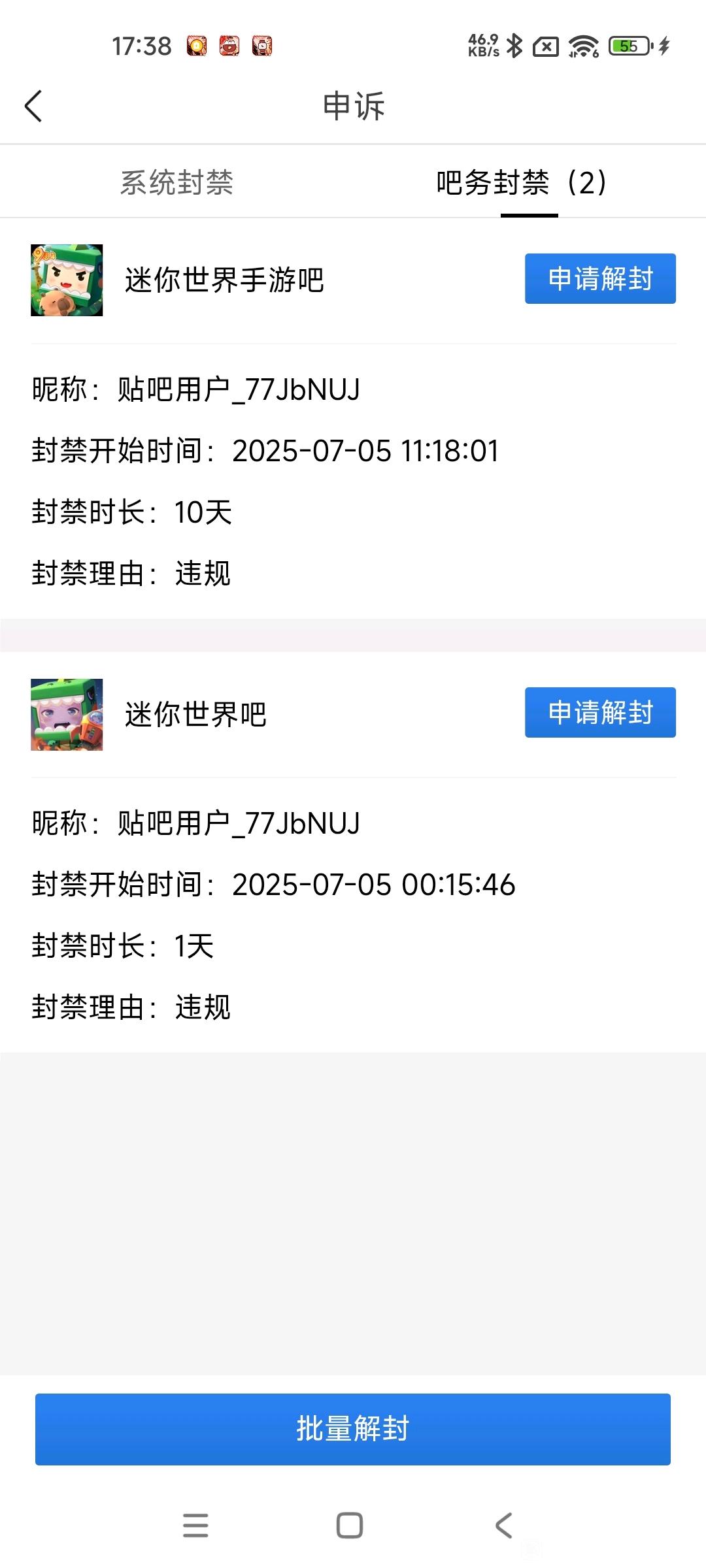Tap 申请解封 for 迷你世界手游吧
The image size is (706, 1568).
599,279
